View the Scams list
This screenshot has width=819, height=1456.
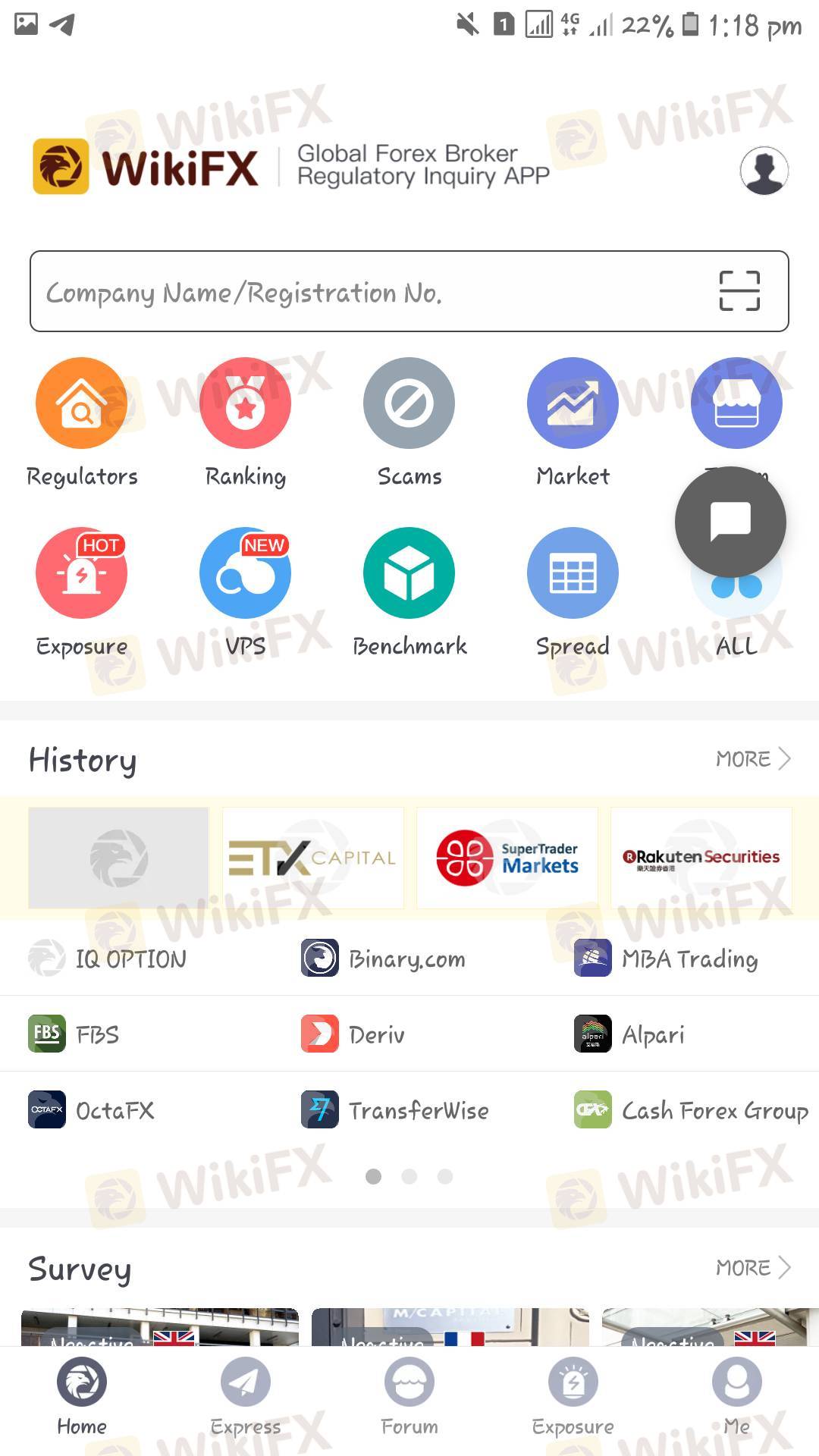pos(409,422)
